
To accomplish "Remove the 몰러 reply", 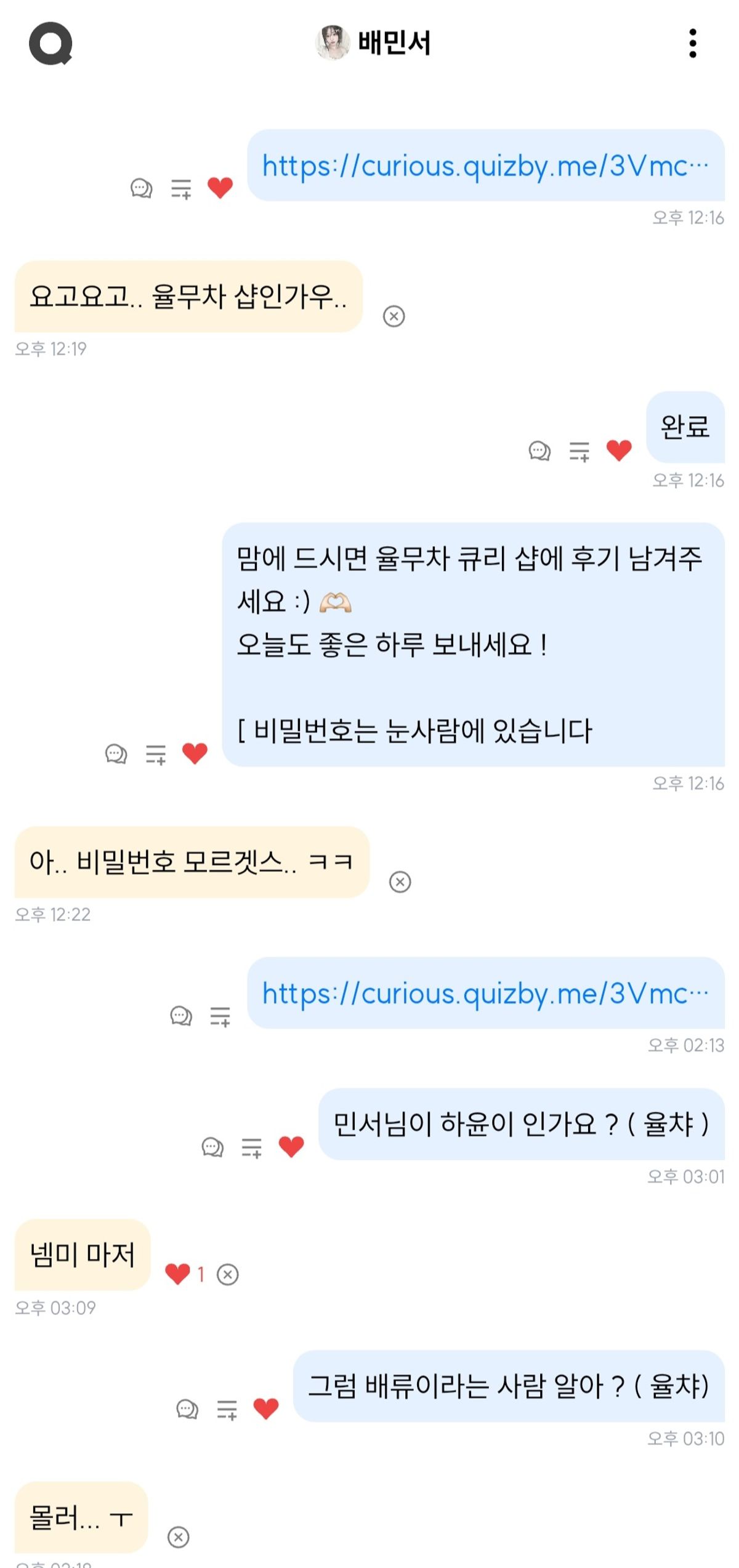I will coord(179,1537).
